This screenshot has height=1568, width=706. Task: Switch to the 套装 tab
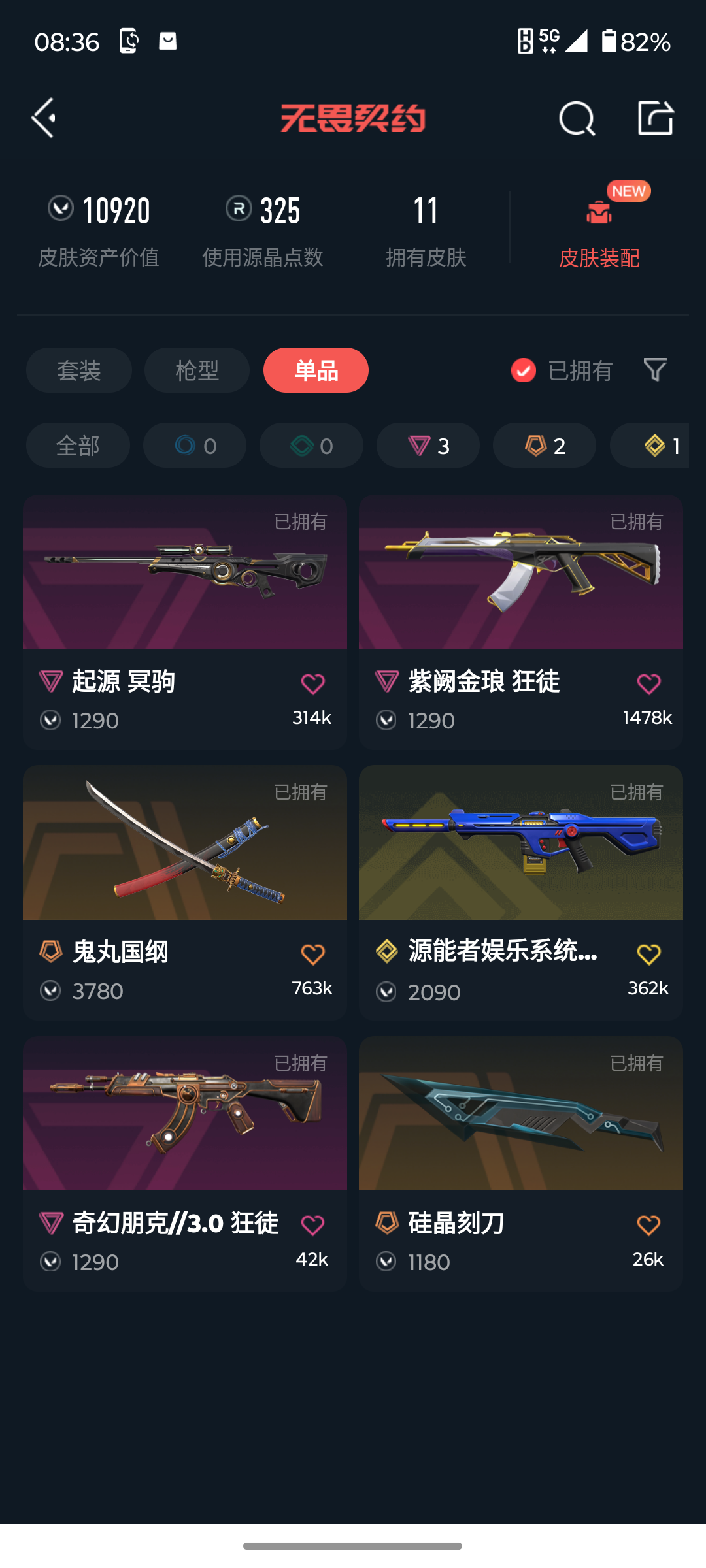click(x=79, y=370)
